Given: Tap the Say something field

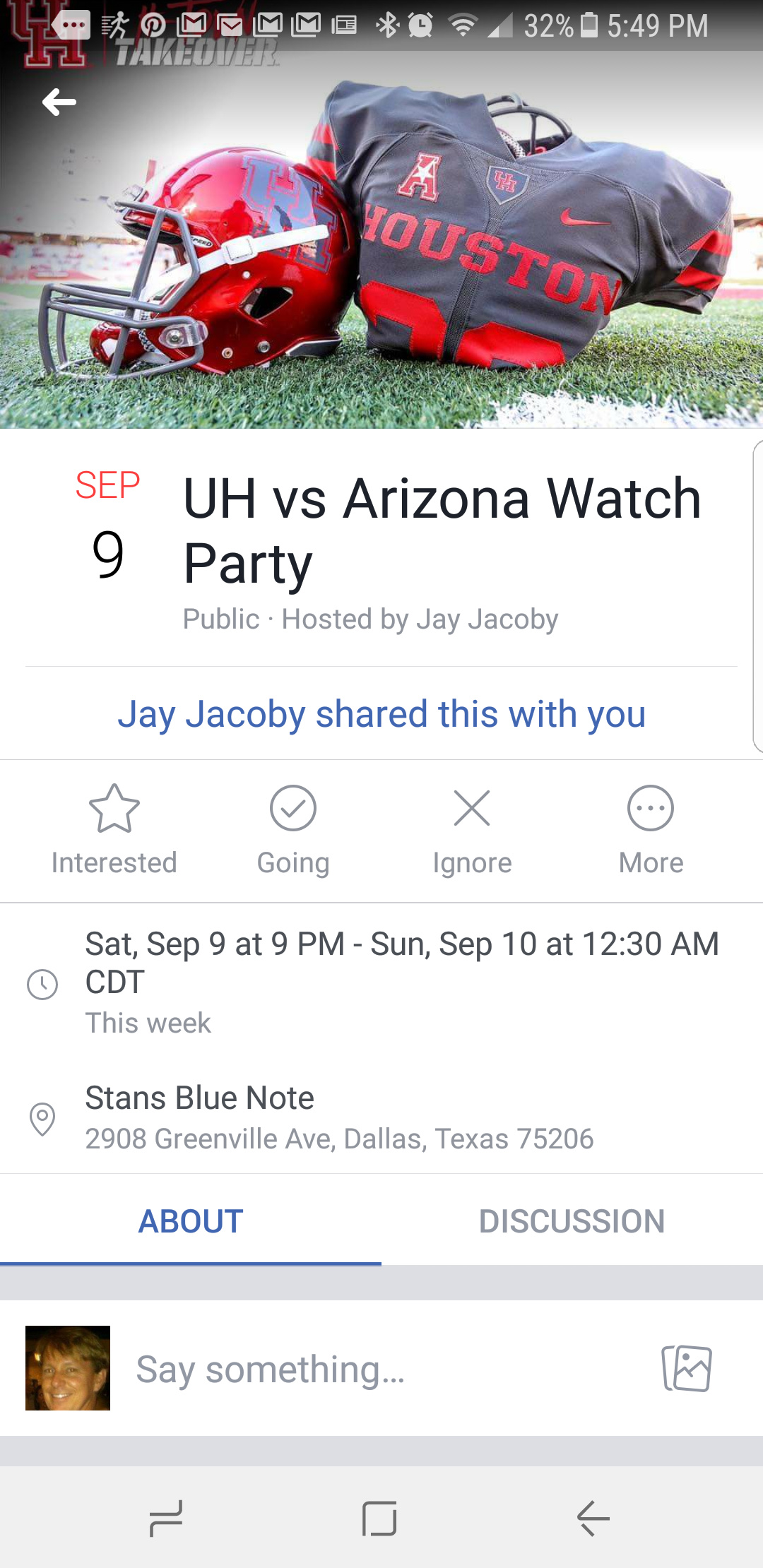Looking at the screenshot, I should coord(381,1369).
